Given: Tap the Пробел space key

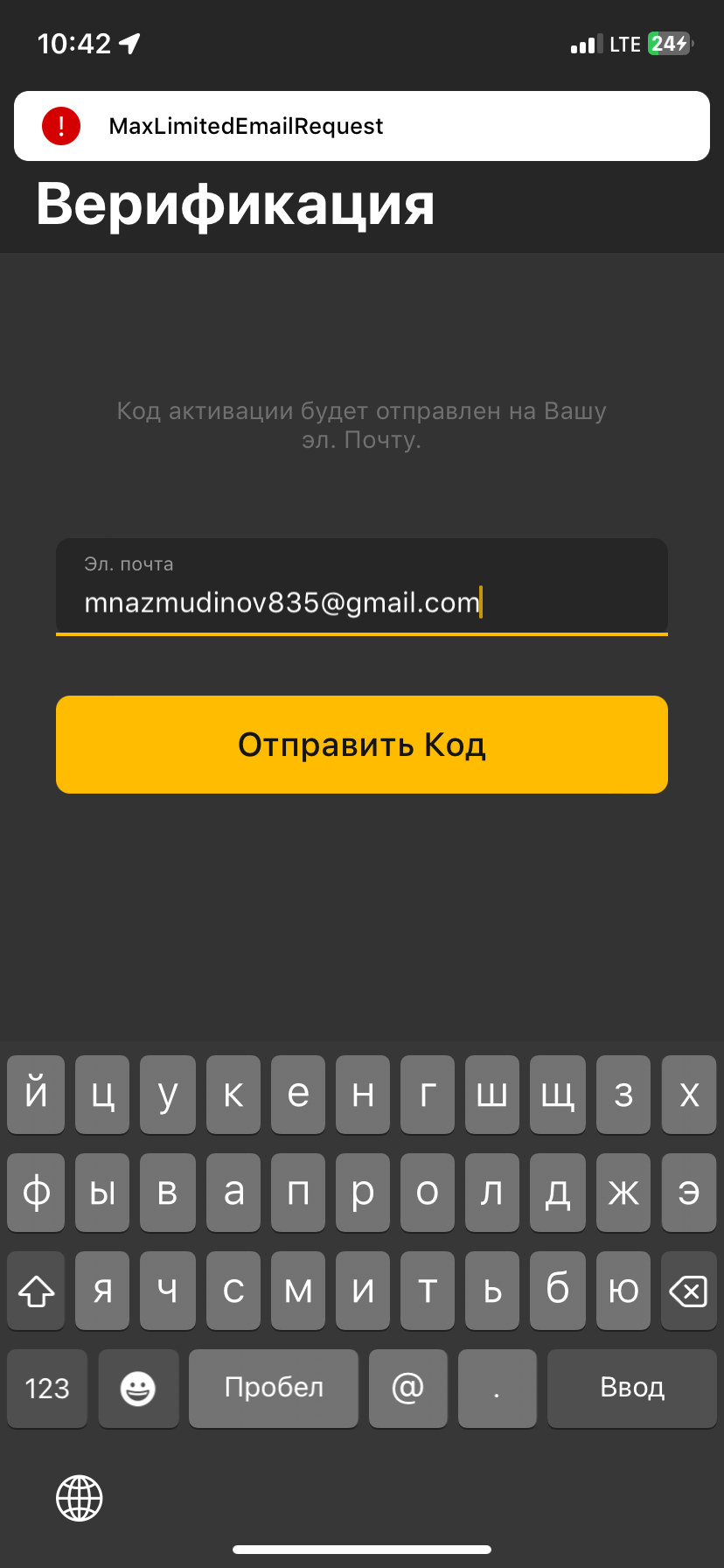Looking at the screenshot, I should click(x=274, y=1388).
